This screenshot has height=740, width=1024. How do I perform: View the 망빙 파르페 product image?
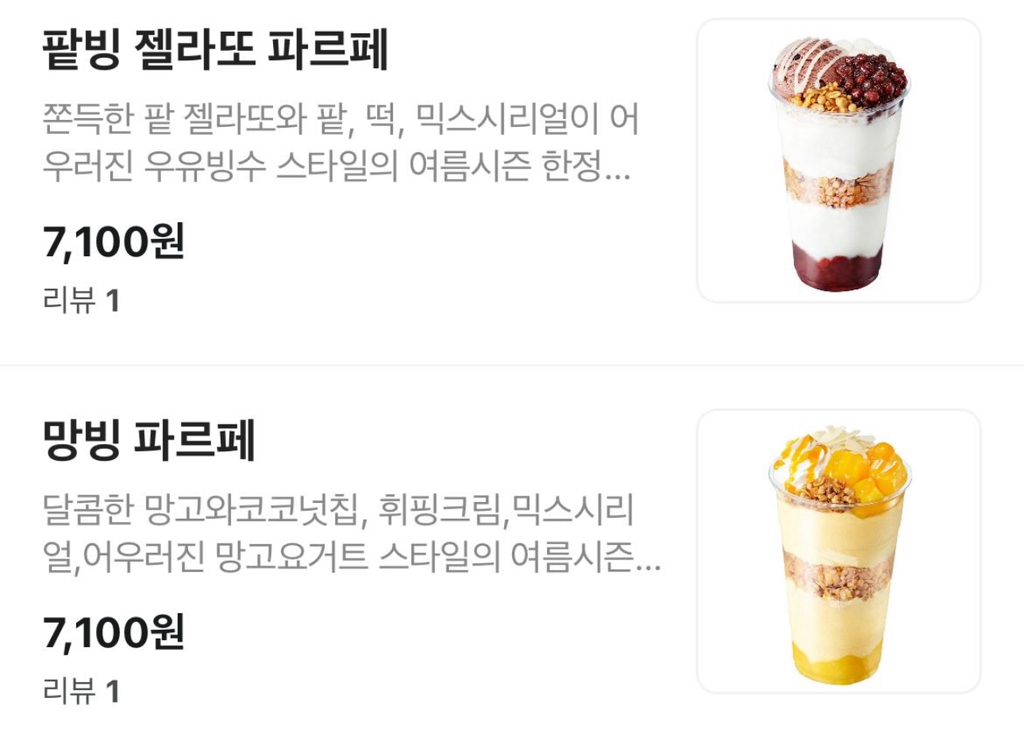point(838,551)
